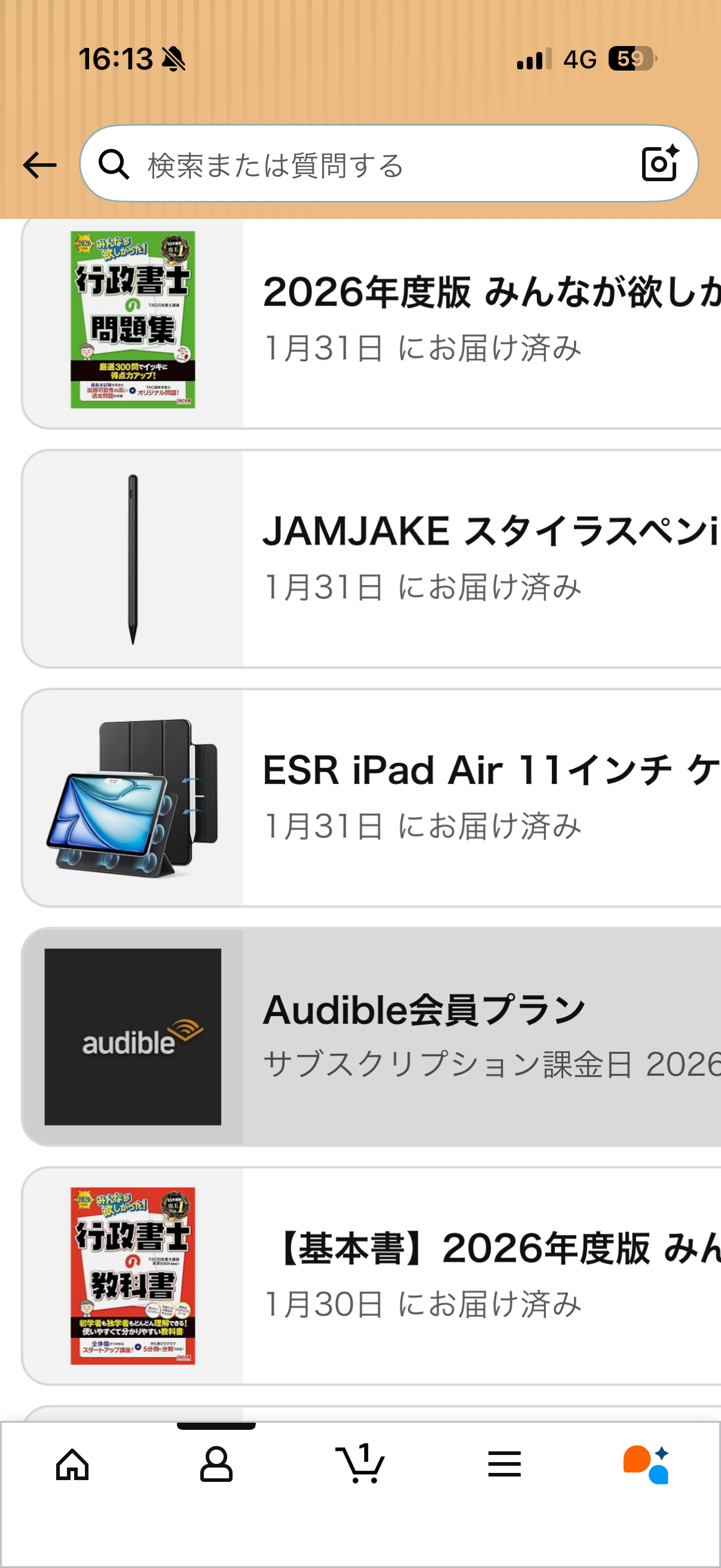
Task: Switch to the Home tab
Action: tap(72, 1464)
